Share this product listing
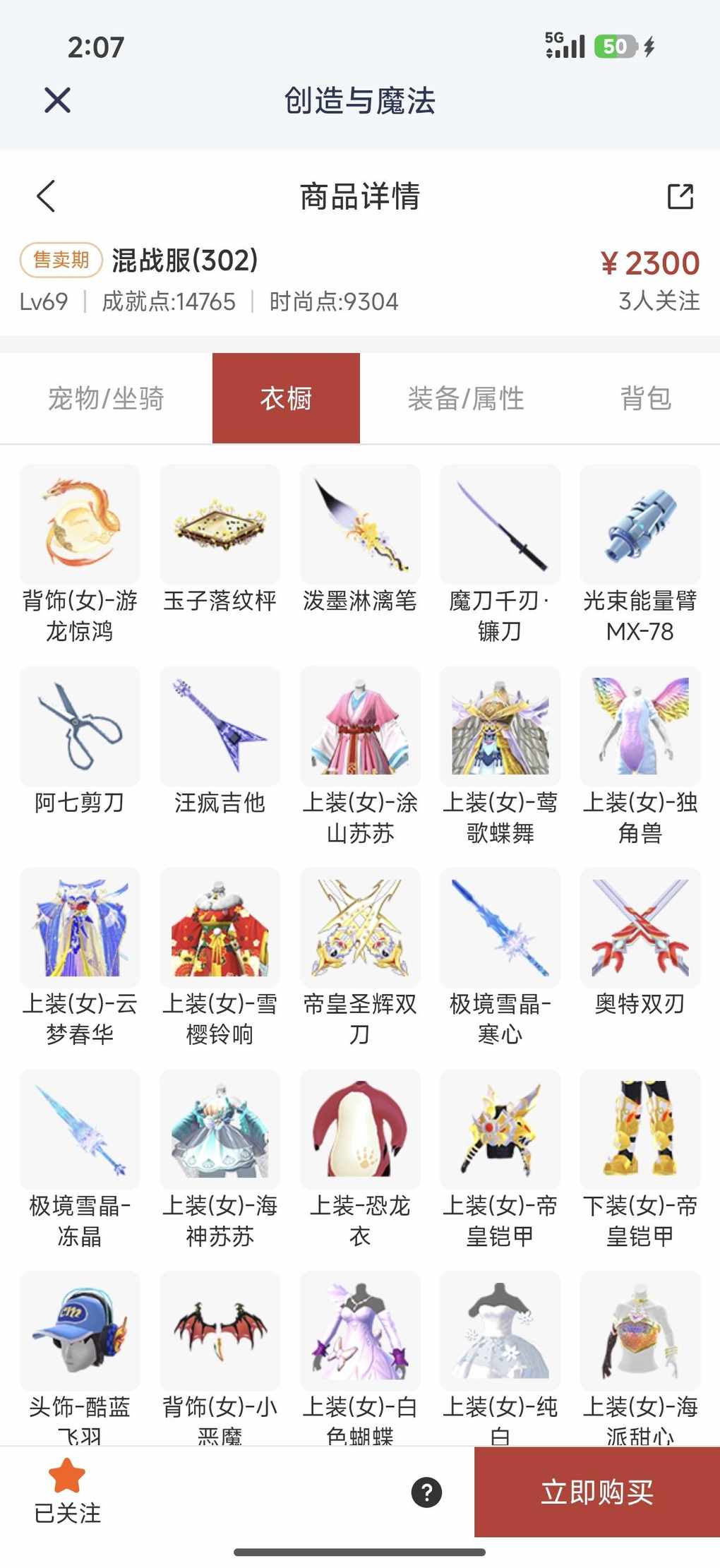The image size is (720, 1568). 680,196
